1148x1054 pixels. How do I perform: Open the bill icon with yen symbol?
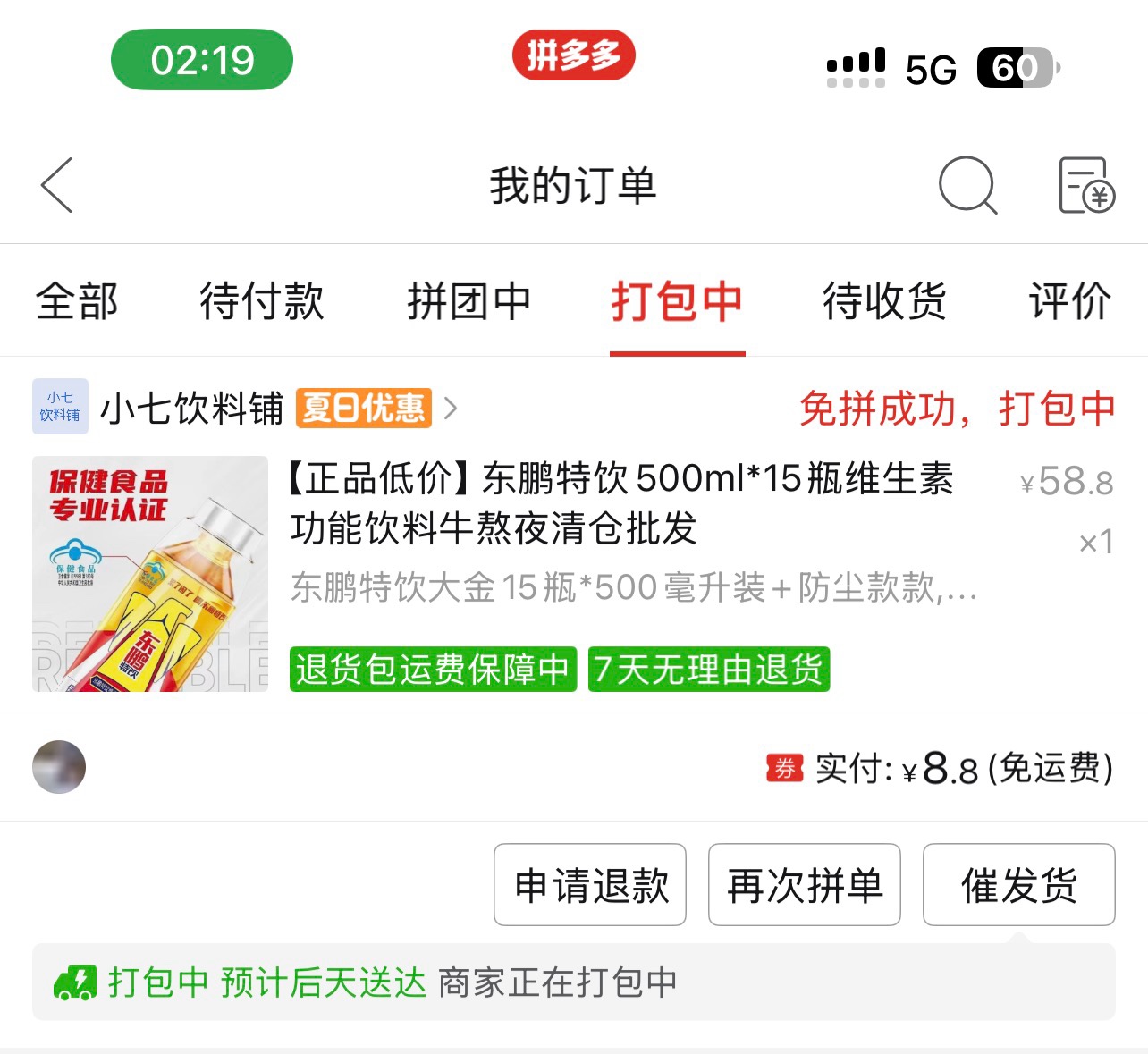pyautogui.click(x=1085, y=186)
